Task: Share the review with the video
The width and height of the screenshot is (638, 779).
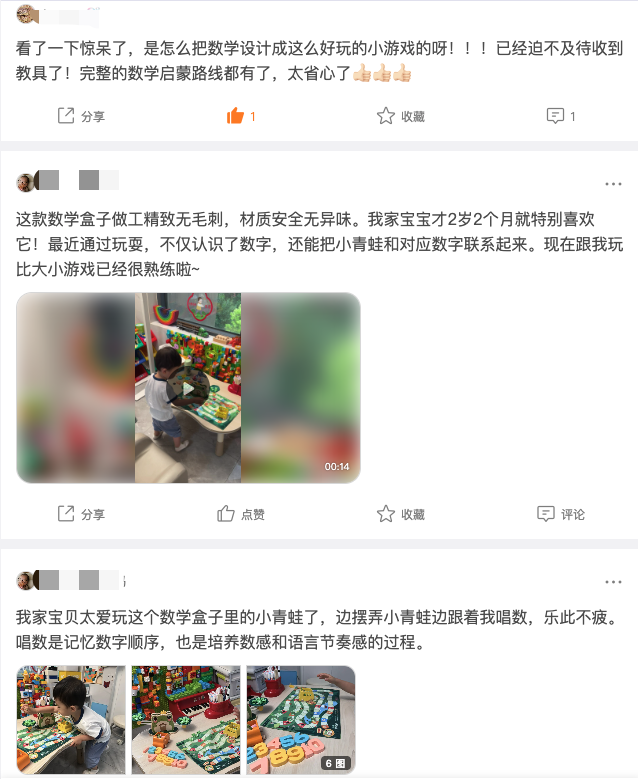Action: [x=81, y=514]
